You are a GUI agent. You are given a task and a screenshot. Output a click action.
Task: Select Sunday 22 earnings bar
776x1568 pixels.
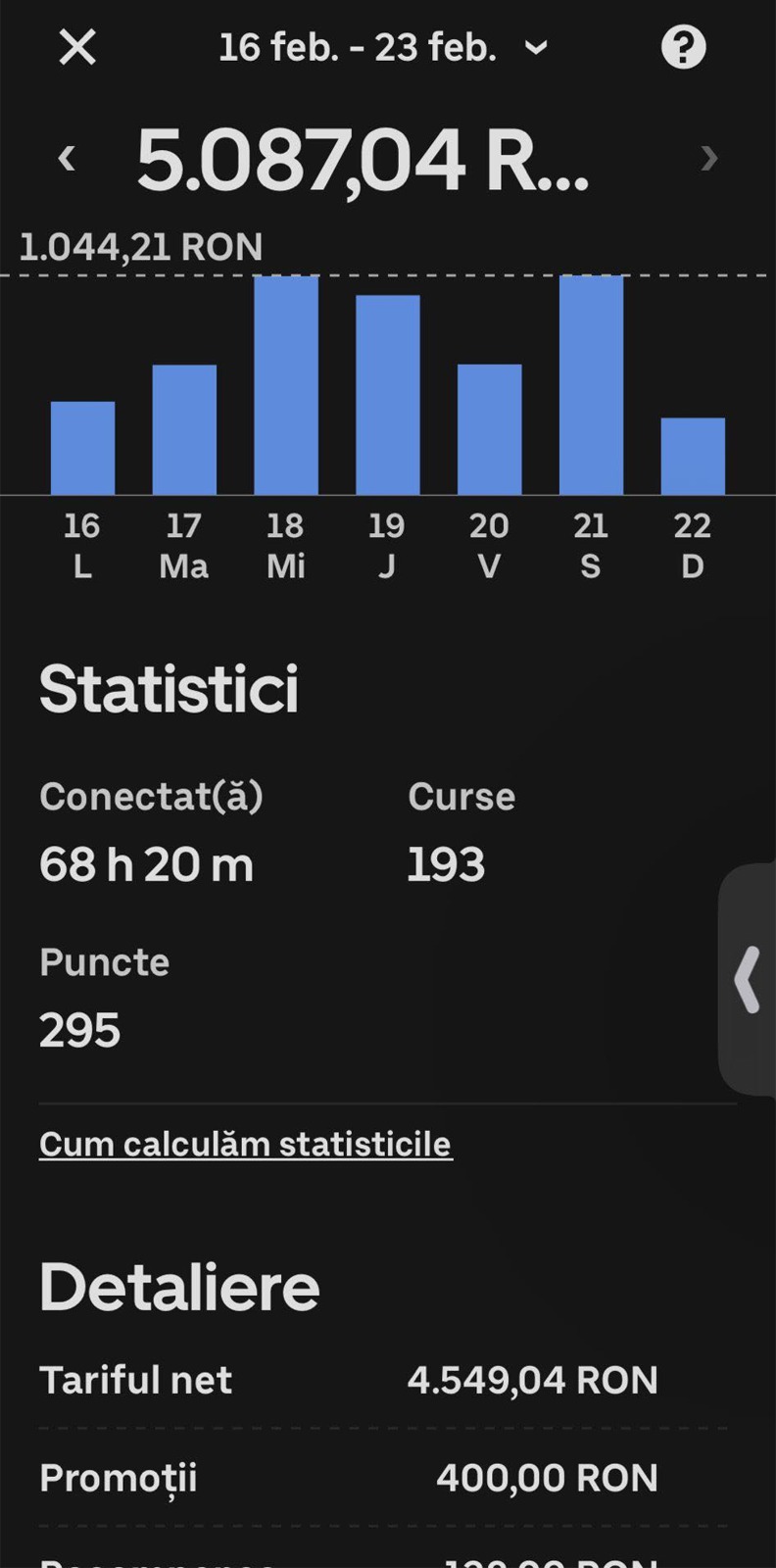[x=693, y=456]
